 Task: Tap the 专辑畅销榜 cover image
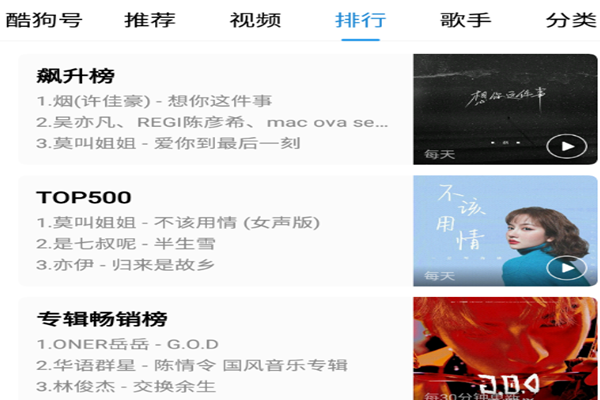505,350
